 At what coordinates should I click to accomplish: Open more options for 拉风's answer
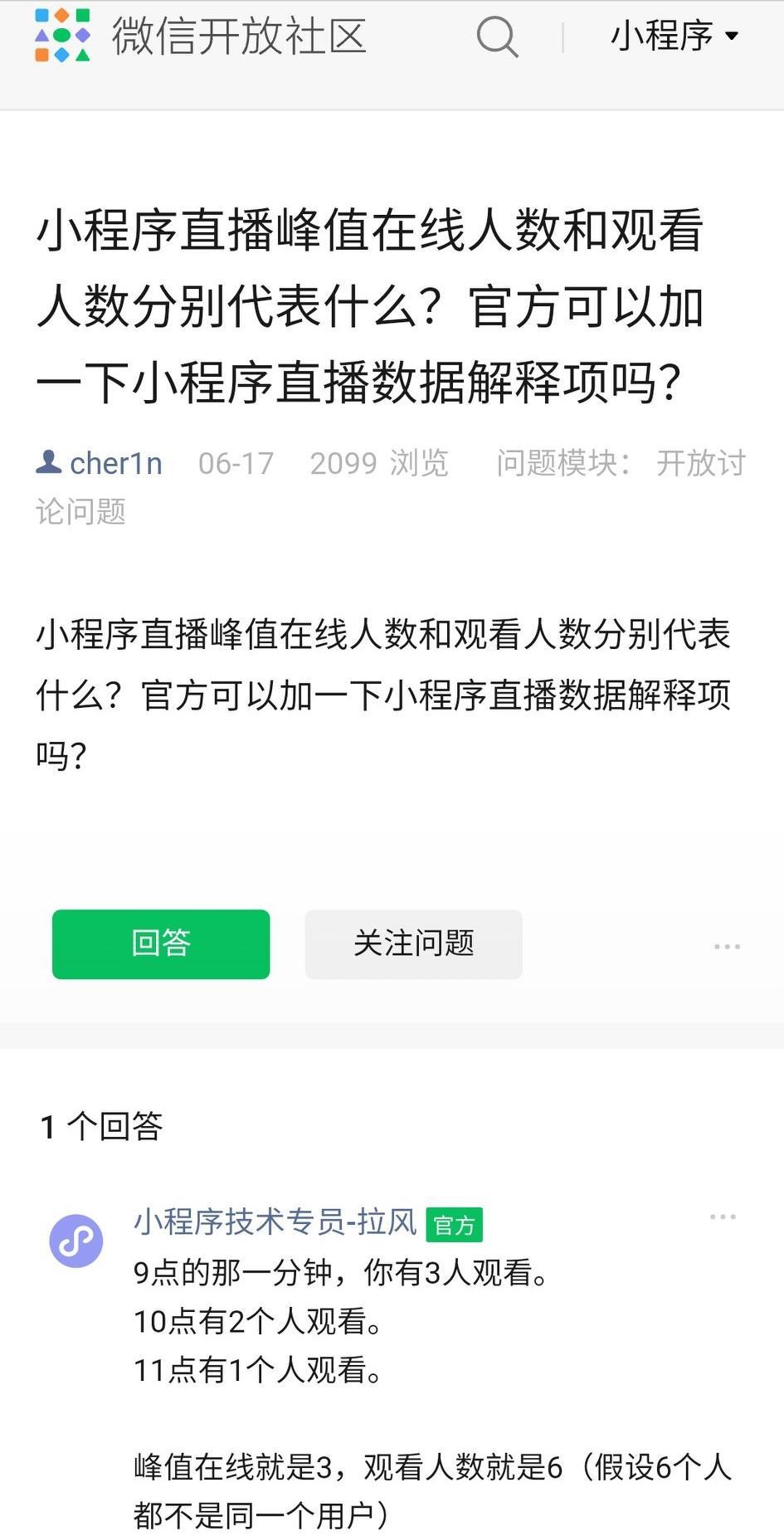(723, 1217)
